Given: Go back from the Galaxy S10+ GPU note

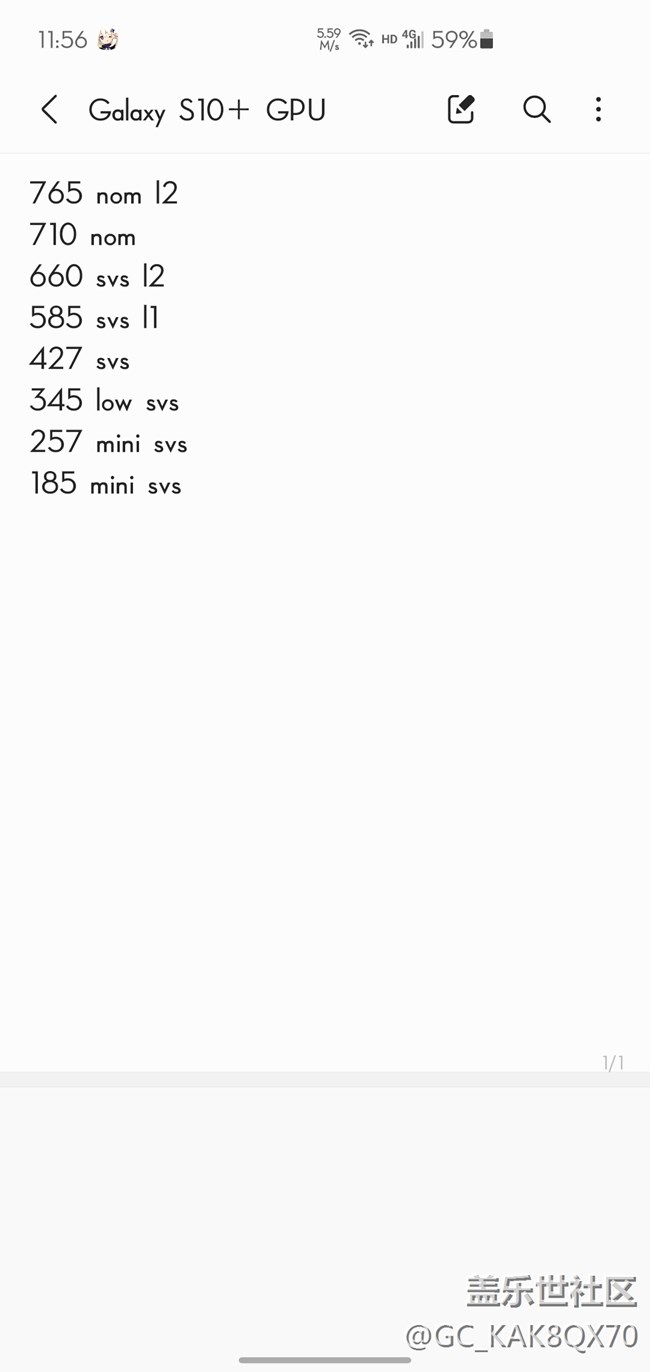Looking at the screenshot, I should pos(49,110).
